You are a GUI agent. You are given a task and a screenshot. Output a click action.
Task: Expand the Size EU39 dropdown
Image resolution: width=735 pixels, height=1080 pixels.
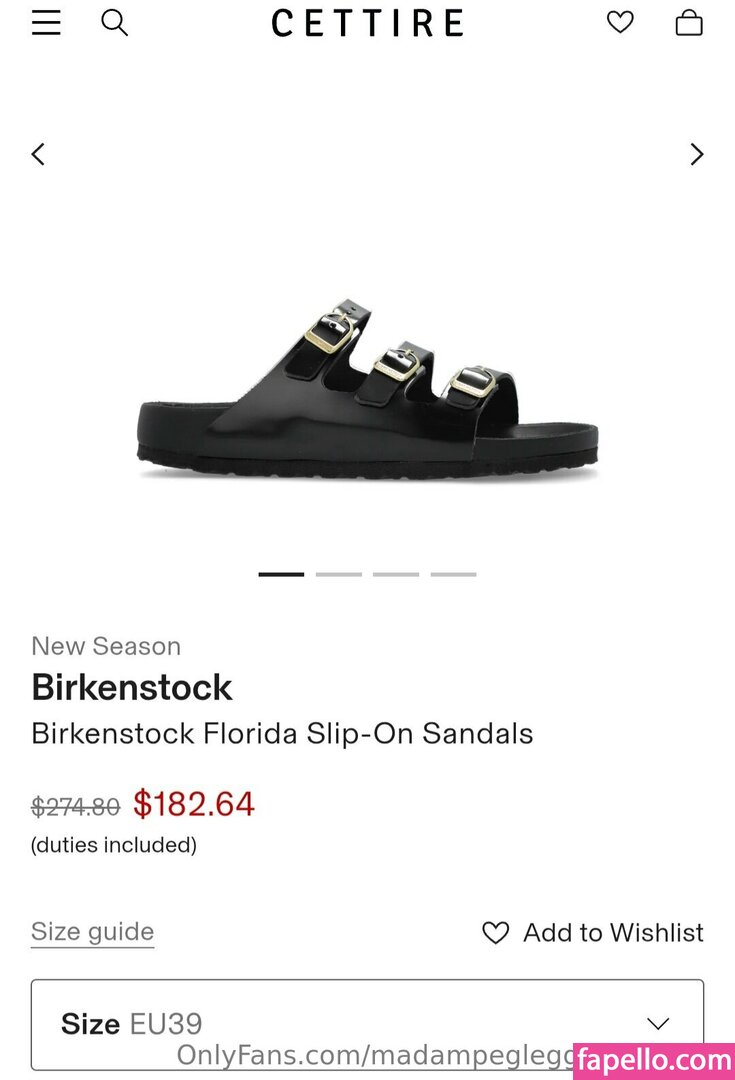pos(367,1023)
